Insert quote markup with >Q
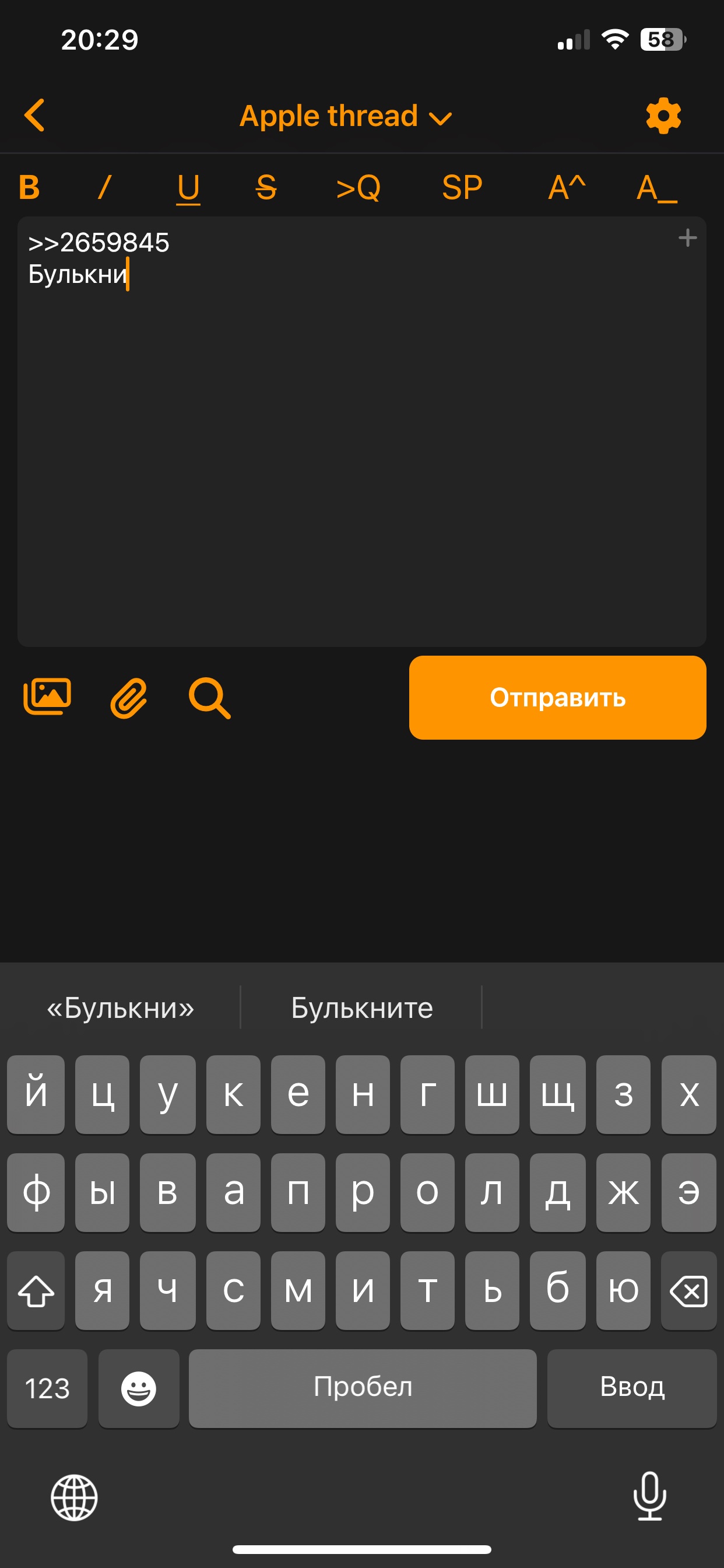 [359, 187]
